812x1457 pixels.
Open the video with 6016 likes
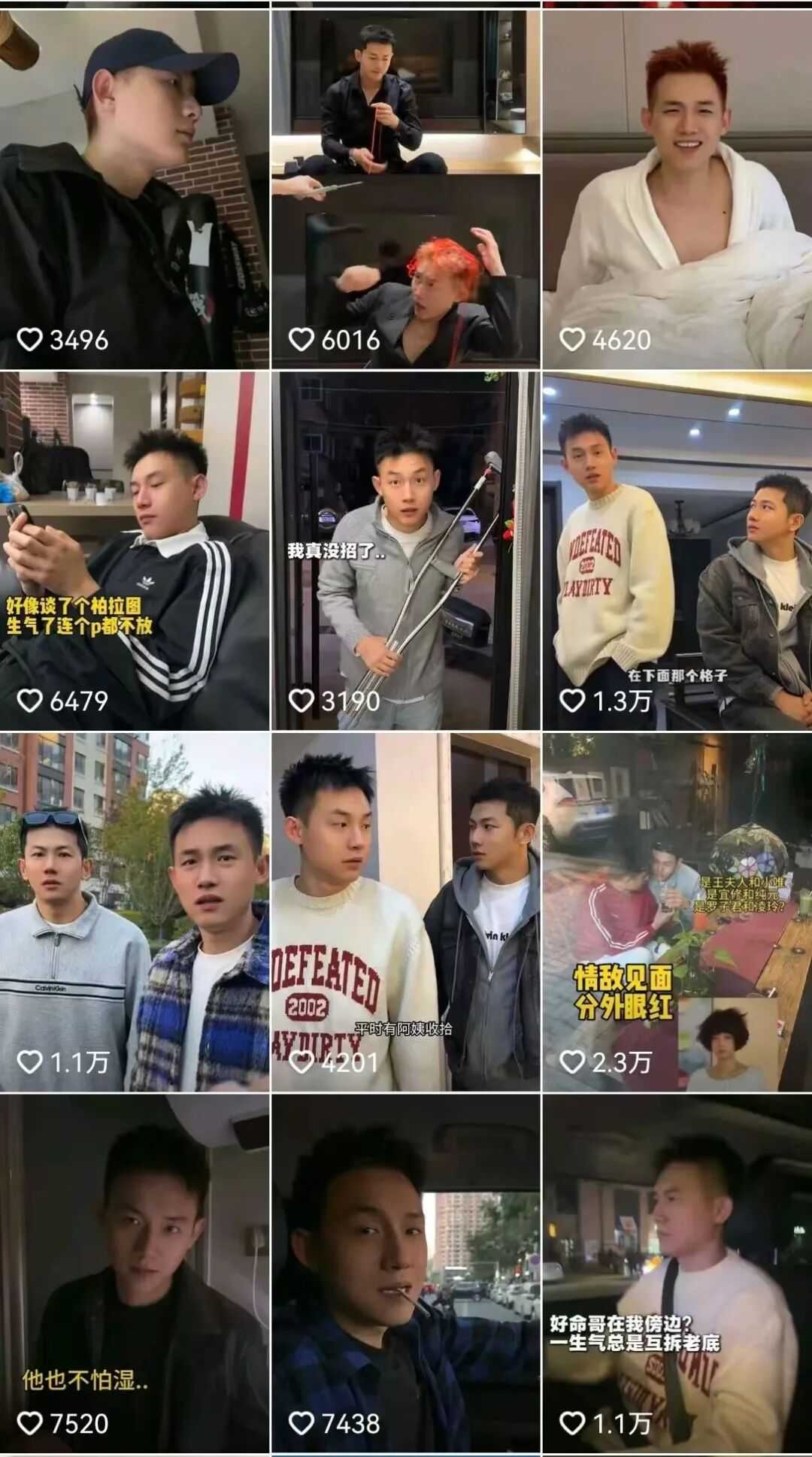coord(405,188)
